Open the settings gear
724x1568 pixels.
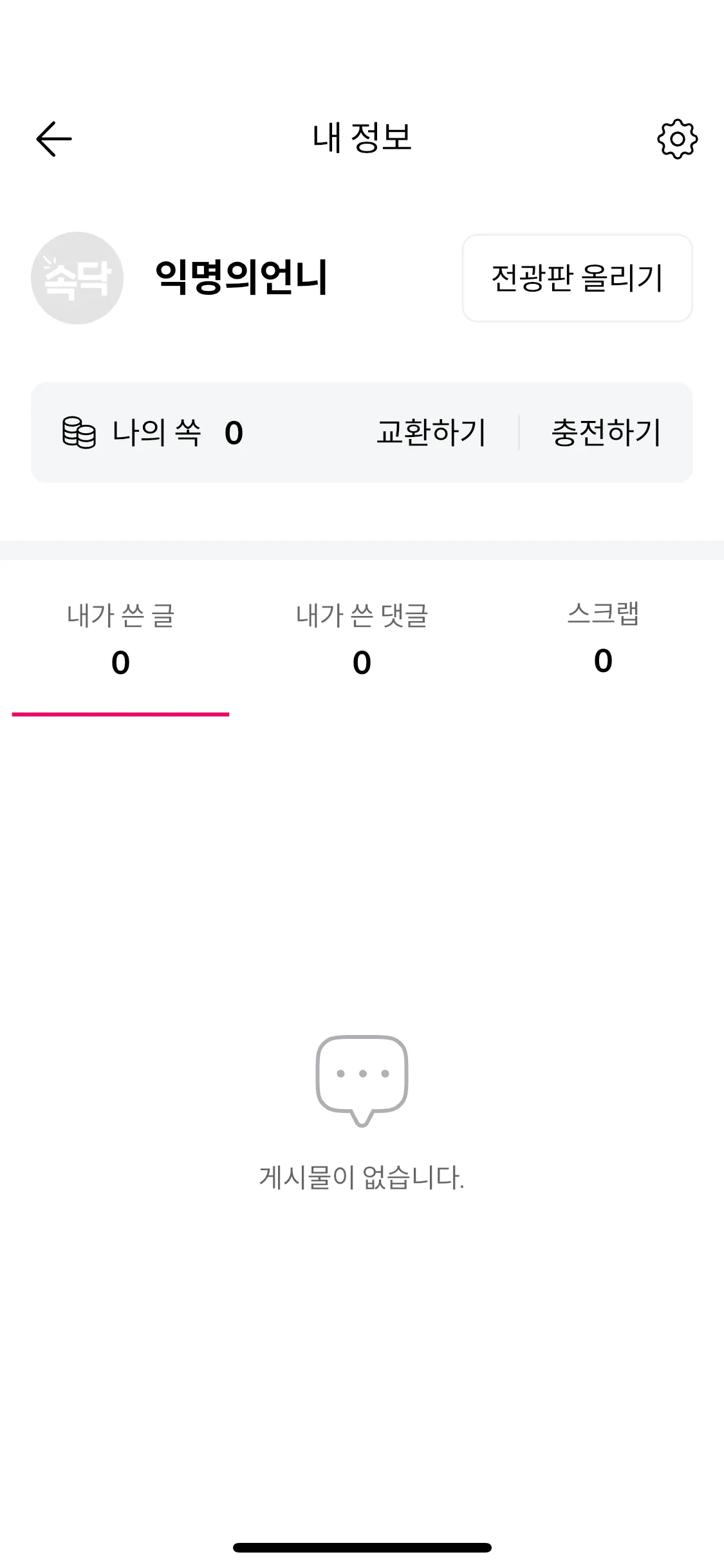[x=677, y=139]
